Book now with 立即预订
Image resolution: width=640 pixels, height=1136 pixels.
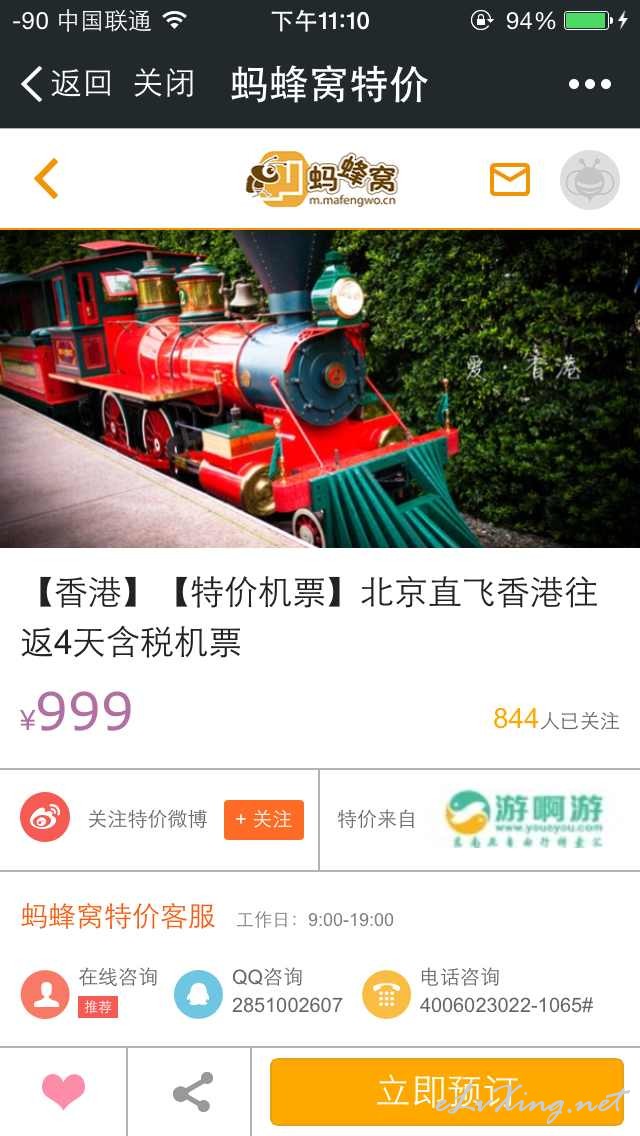click(446, 1091)
